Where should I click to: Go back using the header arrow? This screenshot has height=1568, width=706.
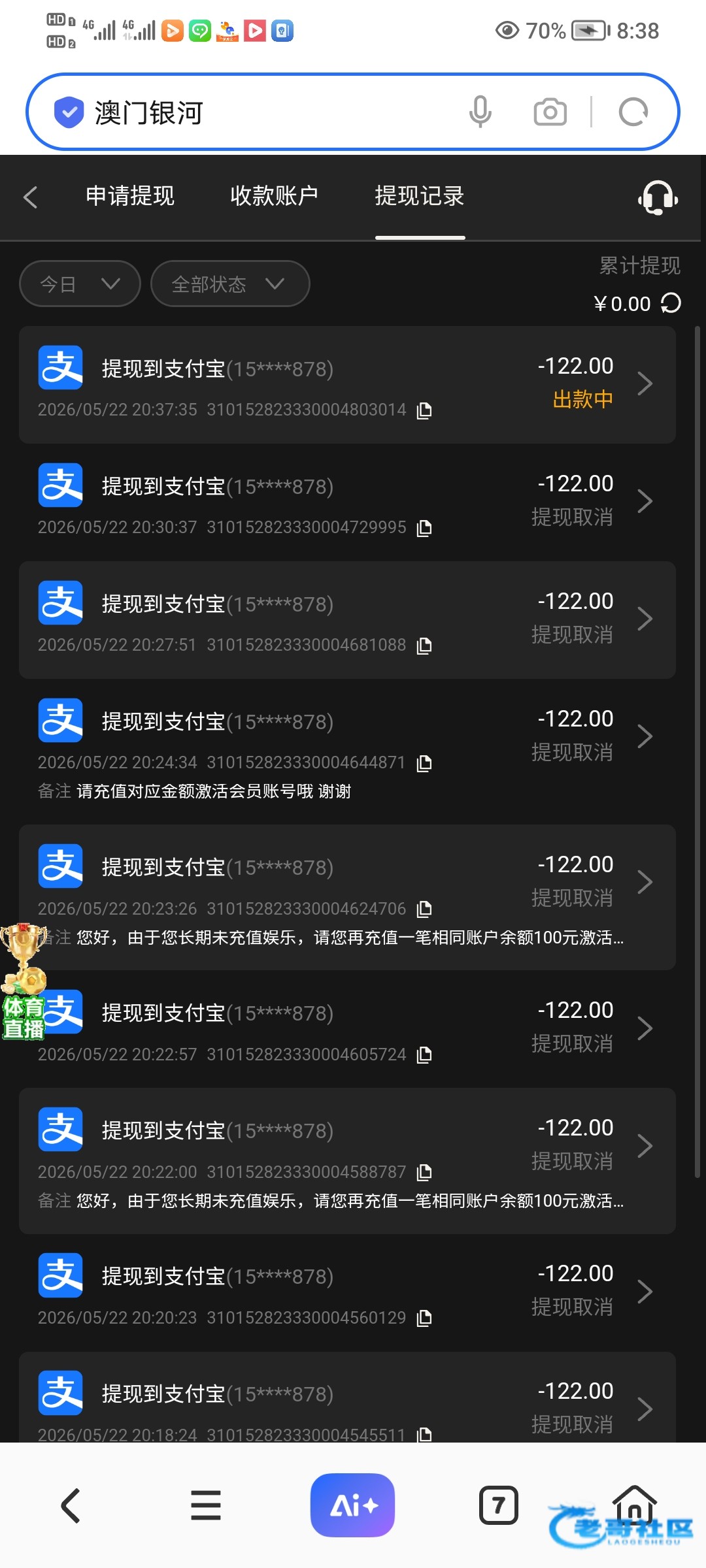pyautogui.click(x=30, y=197)
